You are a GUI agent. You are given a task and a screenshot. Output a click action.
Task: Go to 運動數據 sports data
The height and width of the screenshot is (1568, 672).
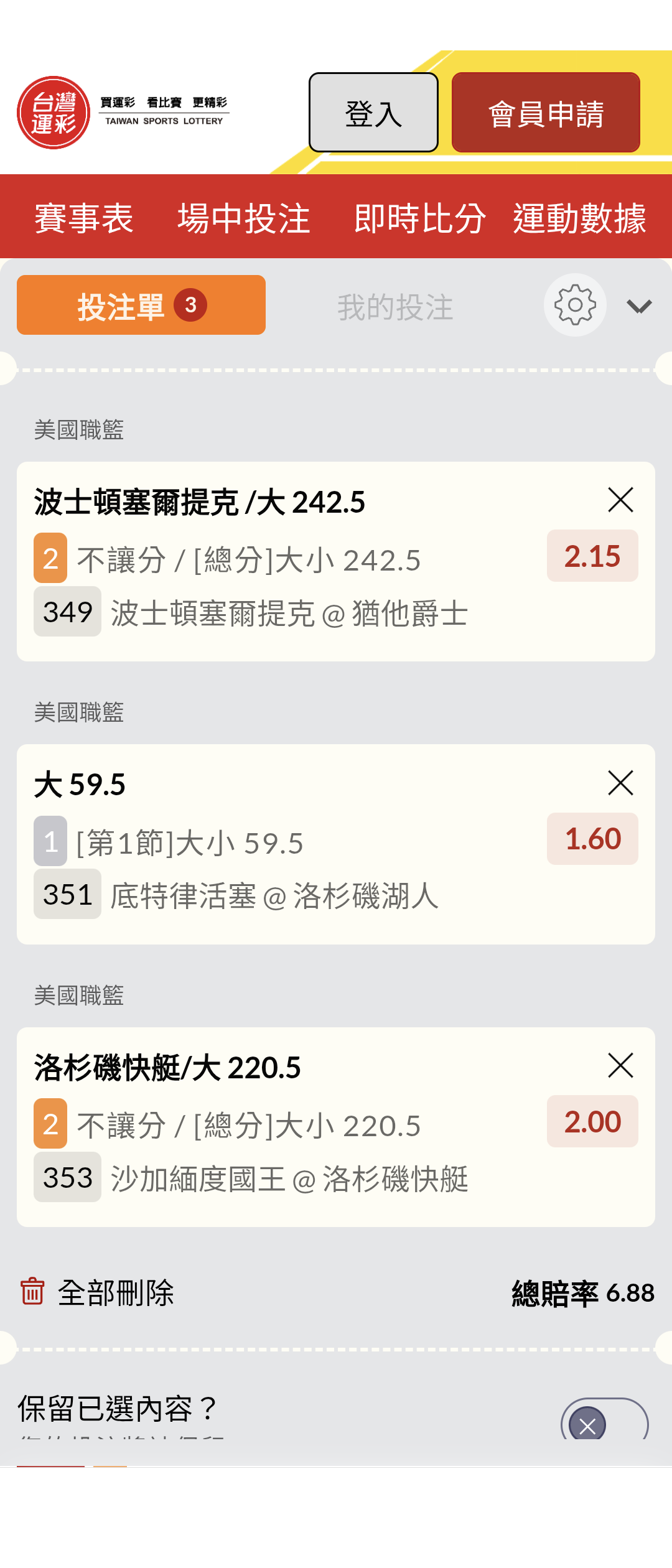[579, 218]
